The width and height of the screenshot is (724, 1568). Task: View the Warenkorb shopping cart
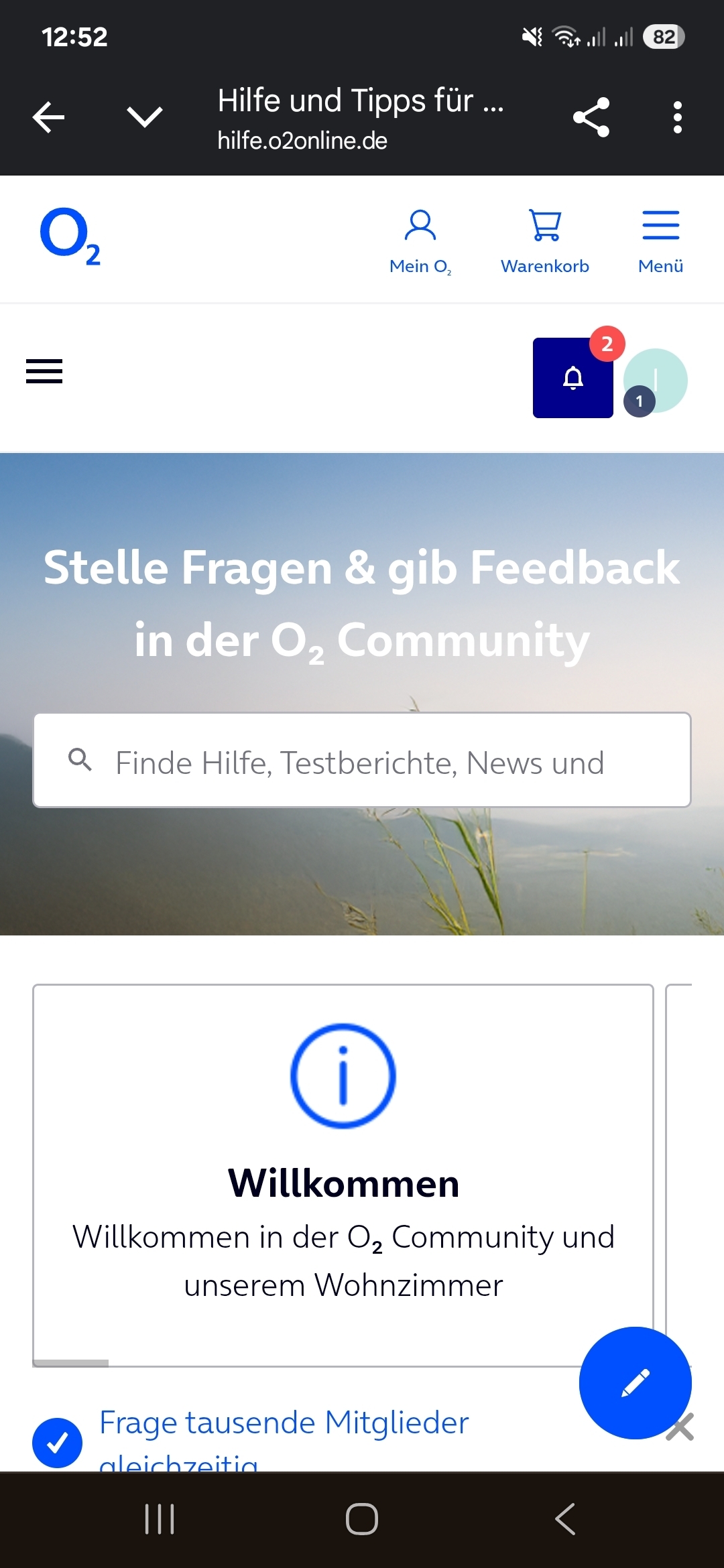point(544,241)
